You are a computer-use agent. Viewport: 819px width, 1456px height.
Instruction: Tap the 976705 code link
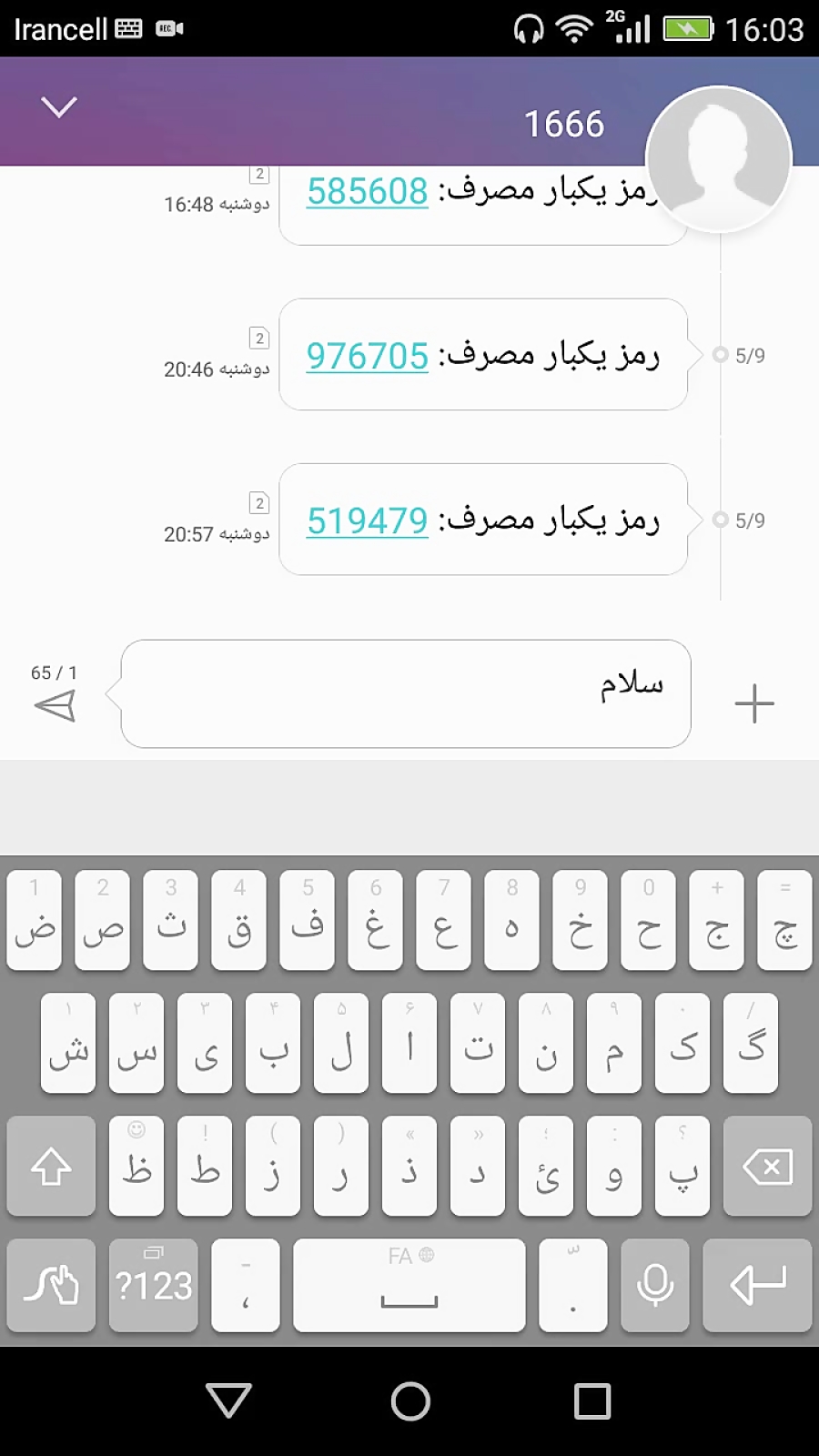[367, 357]
